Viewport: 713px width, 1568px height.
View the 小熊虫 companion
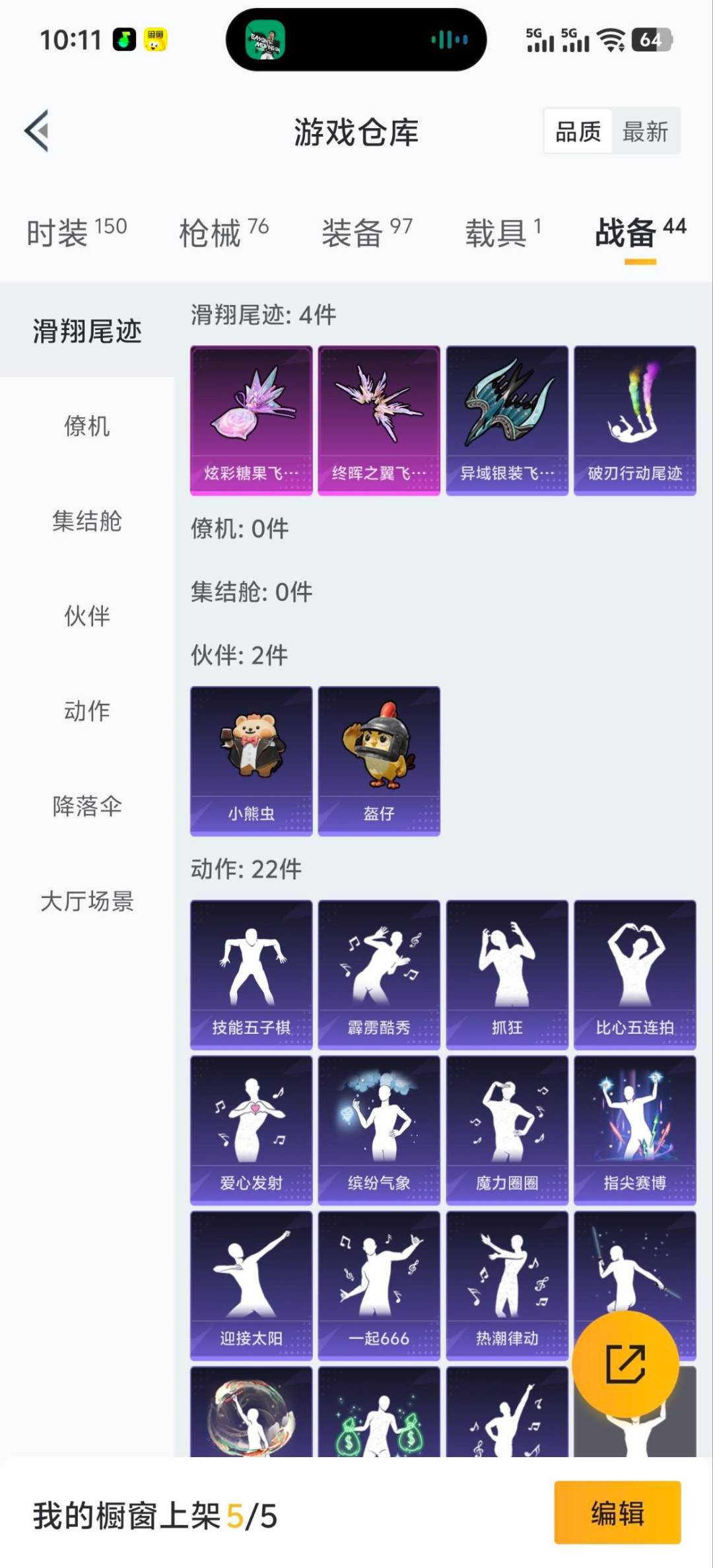[251, 761]
